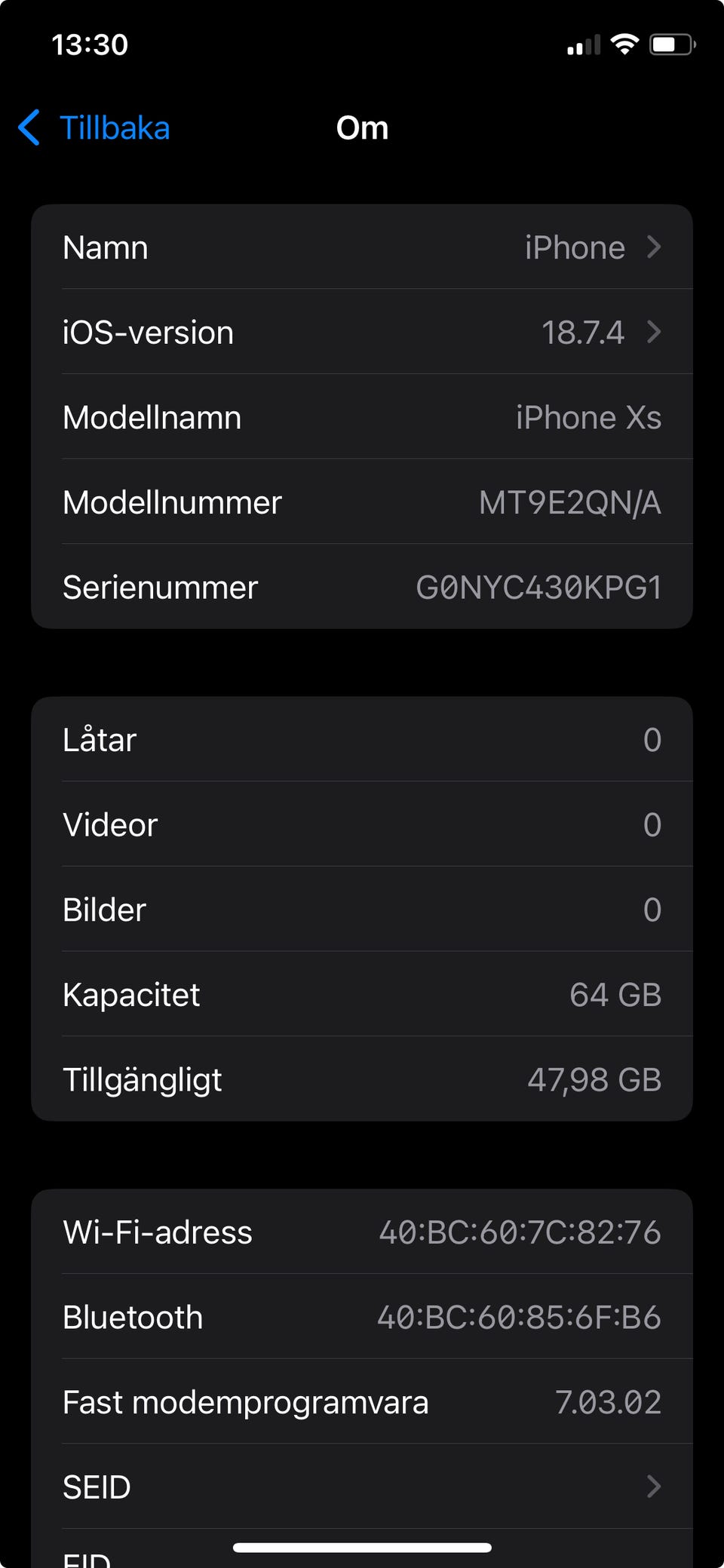The height and width of the screenshot is (1568, 724).
Task: Go back using the Tillbaka button
Action: pyautogui.click(x=95, y=127)
